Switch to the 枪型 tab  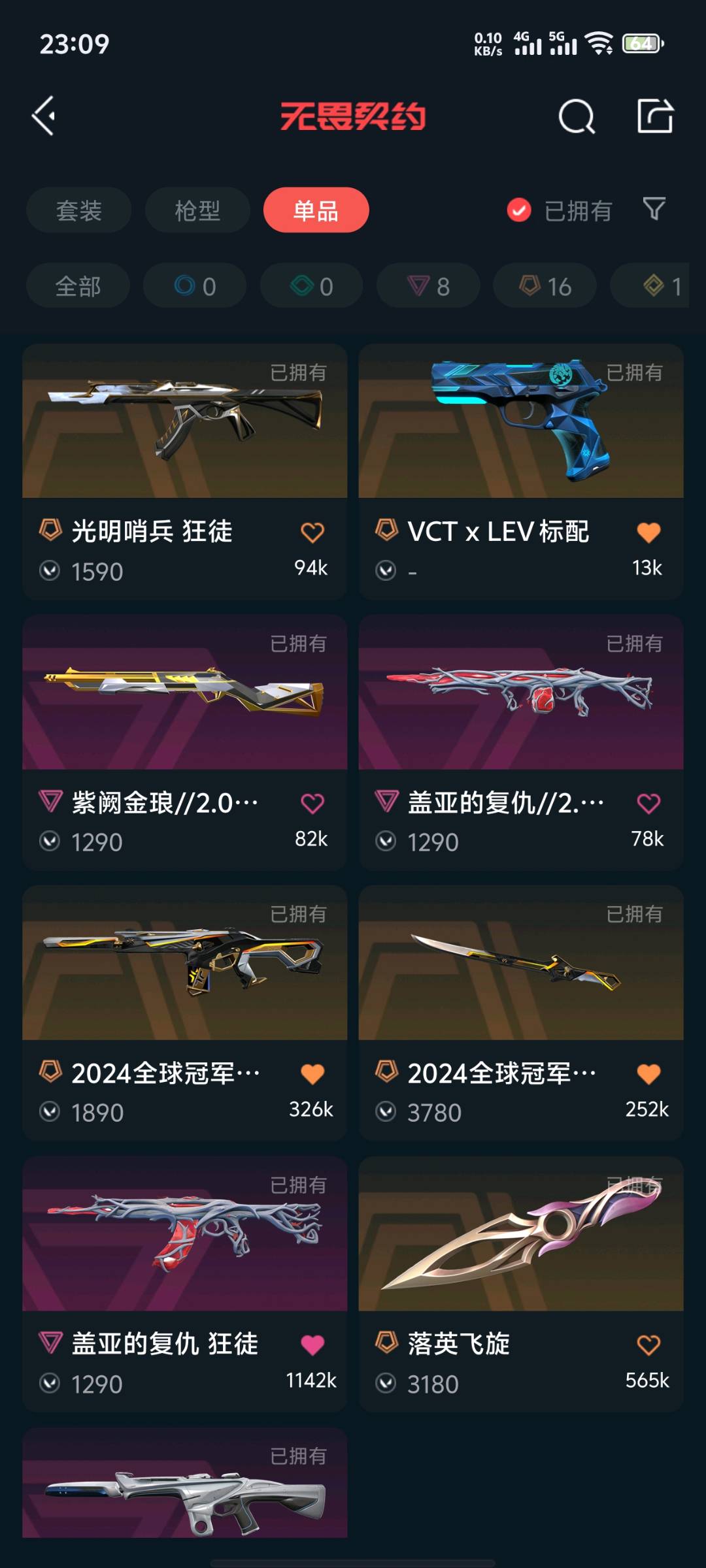point(197,210)
